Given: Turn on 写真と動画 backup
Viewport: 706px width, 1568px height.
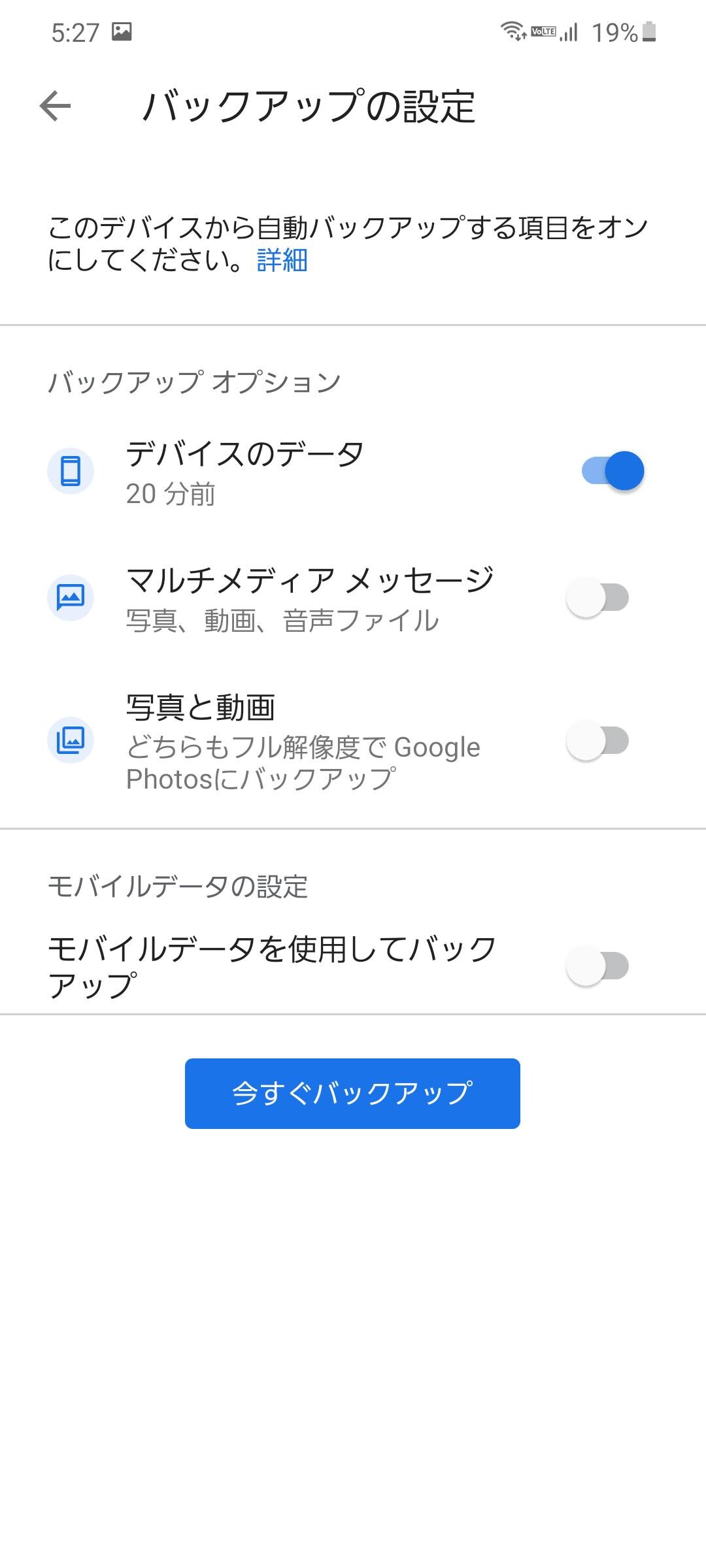Looking at the screenshot, I should coord(597,741).
